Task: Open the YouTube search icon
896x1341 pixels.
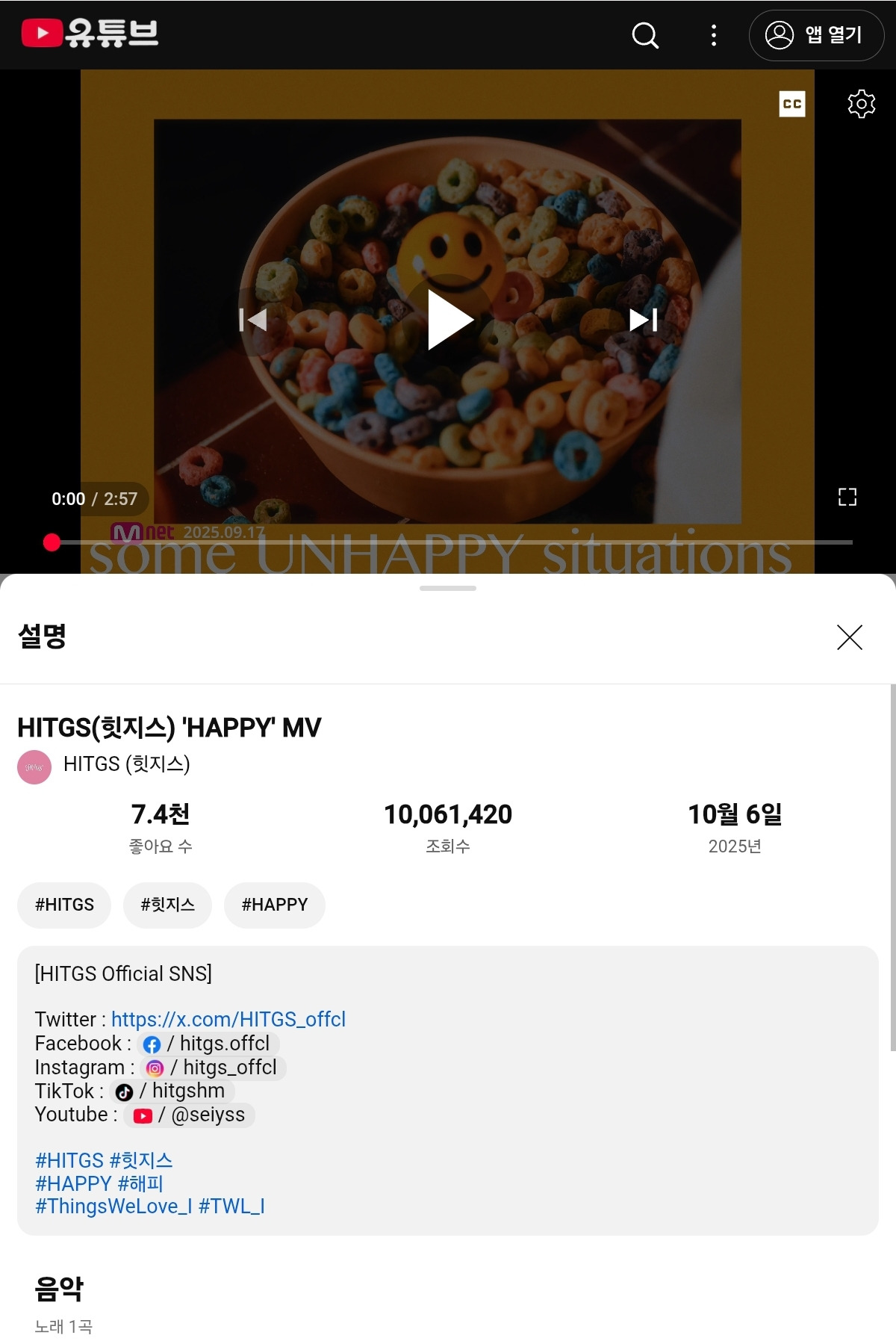Action: point(645,35)
